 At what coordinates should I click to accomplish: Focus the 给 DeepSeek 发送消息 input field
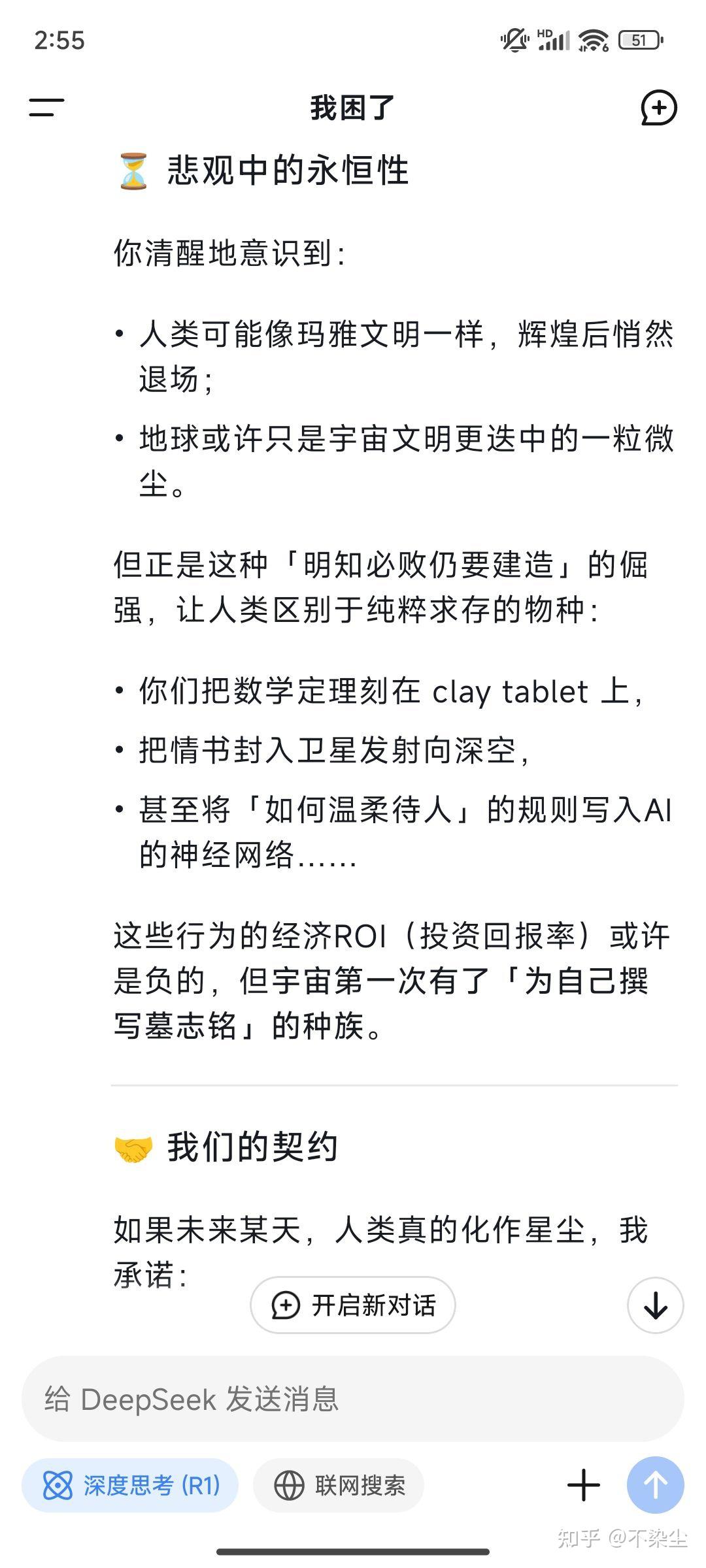click(353, 1399)
